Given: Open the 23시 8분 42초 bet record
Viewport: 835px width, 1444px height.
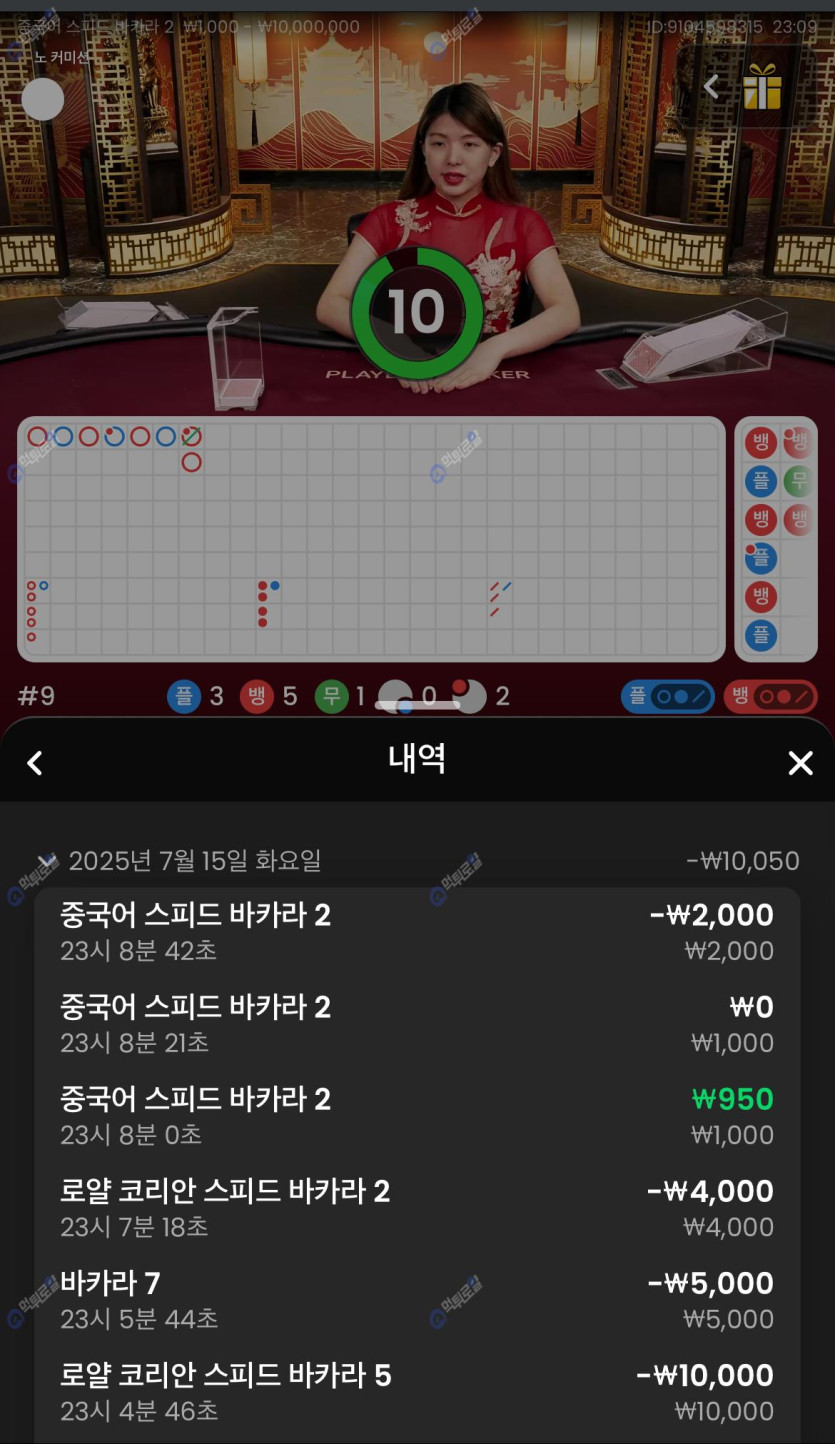Looking at the screenshot, I should 417,931.
